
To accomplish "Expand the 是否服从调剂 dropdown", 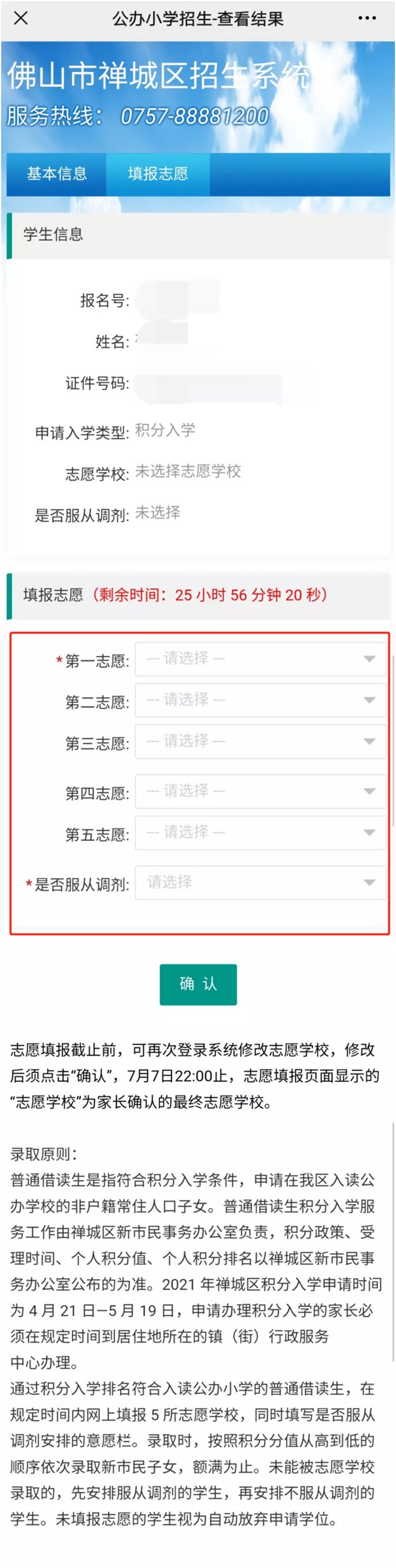I will 260,882.
